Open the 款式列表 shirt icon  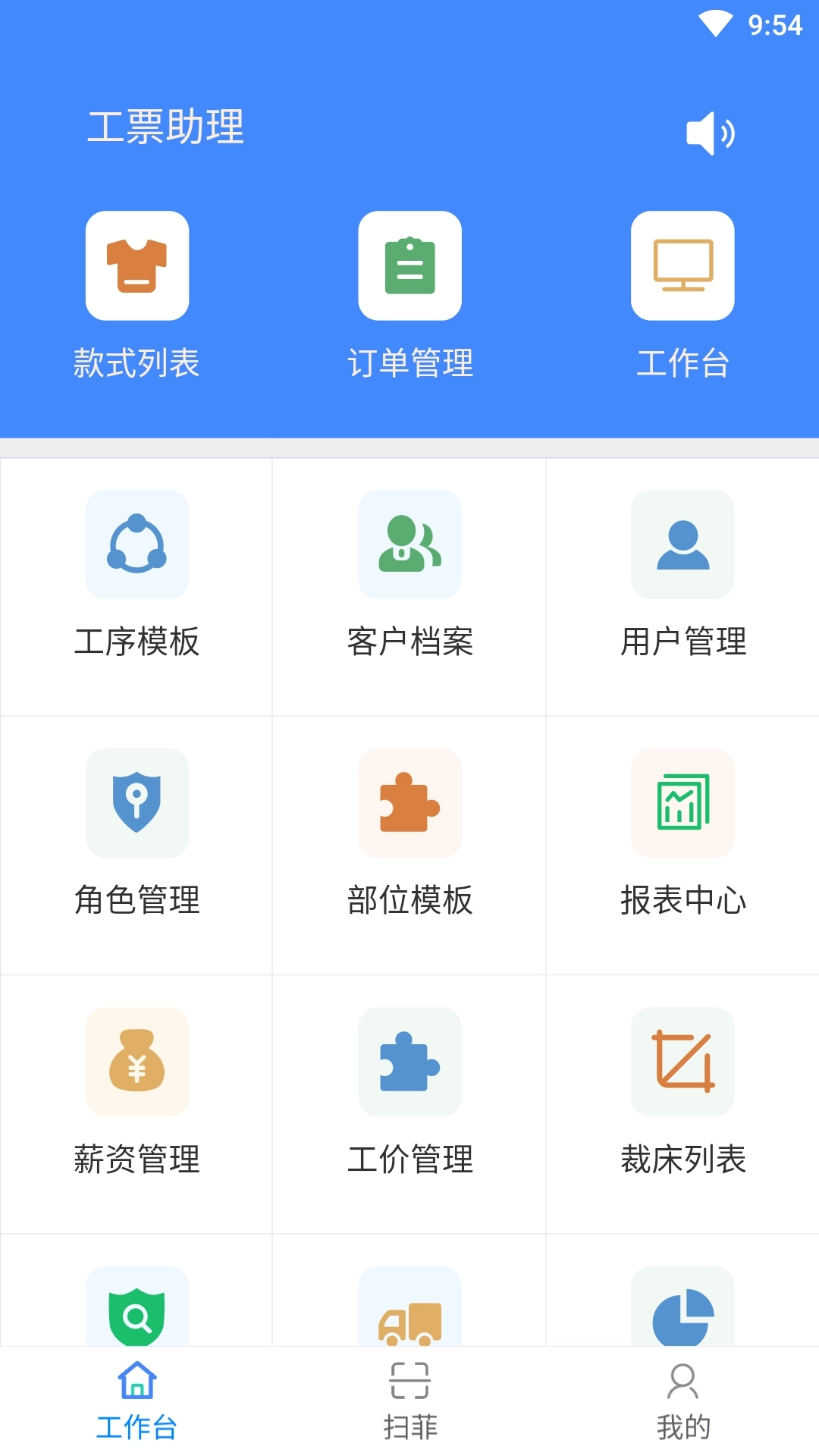point(136,265)
